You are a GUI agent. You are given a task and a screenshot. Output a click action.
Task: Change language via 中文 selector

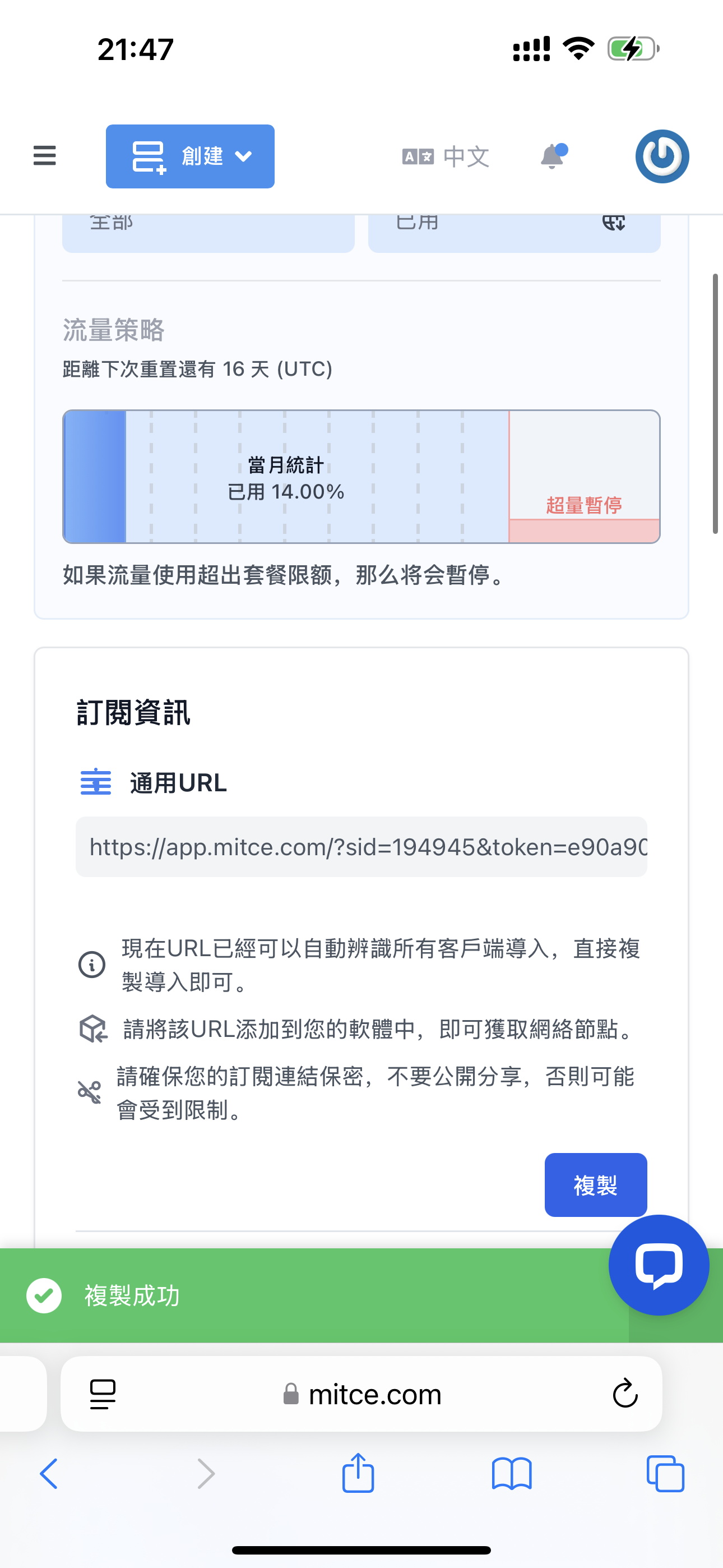click(446, 156)
